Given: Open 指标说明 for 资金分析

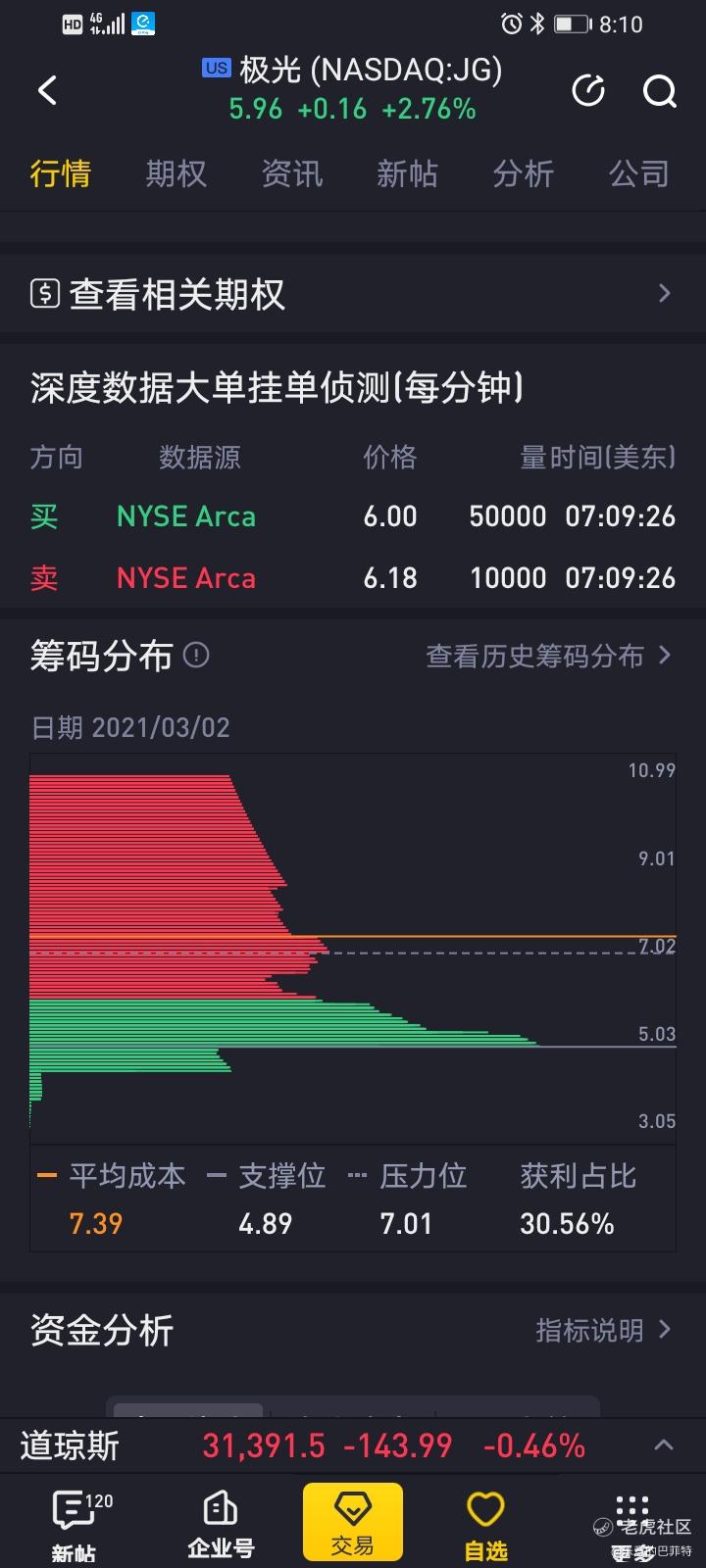Looking at the screenshot, I should 604,1330.
